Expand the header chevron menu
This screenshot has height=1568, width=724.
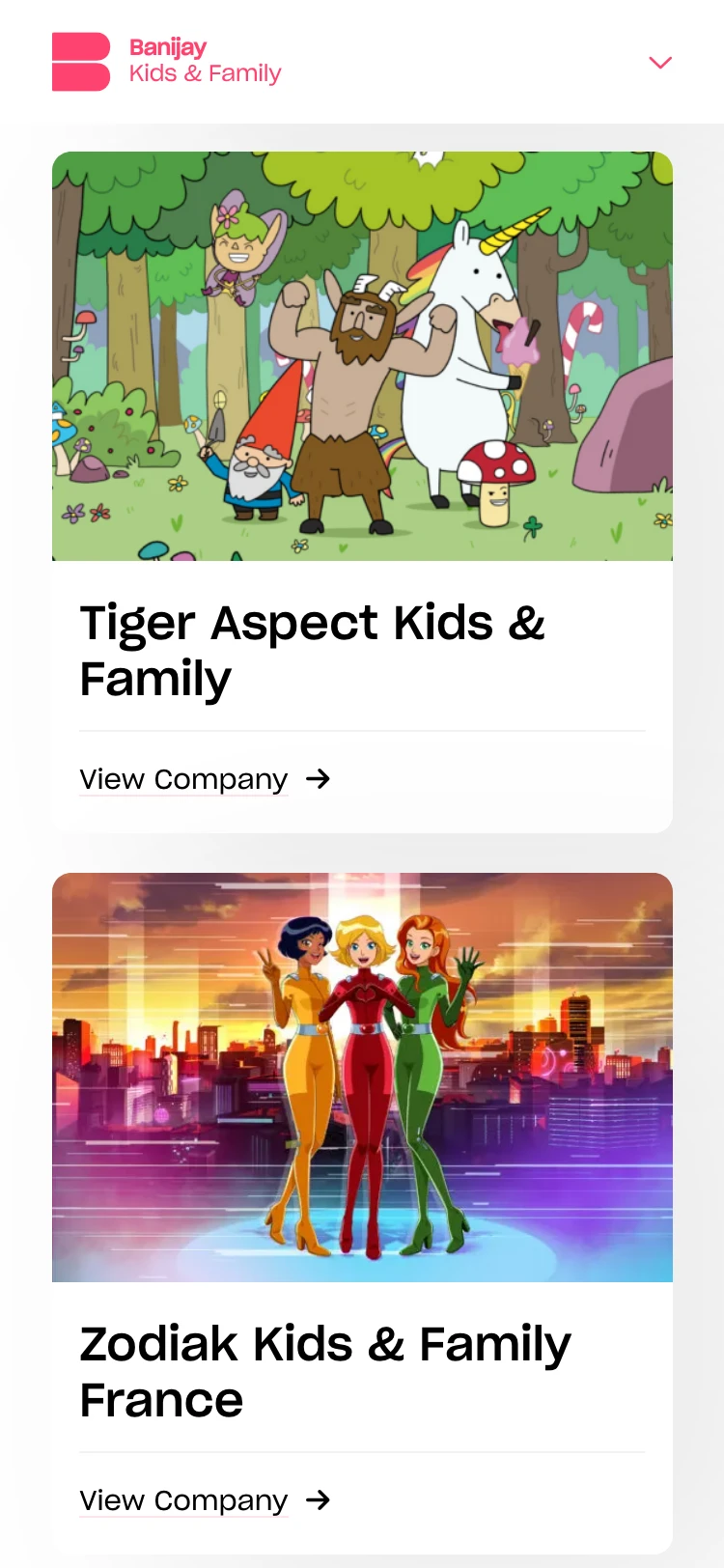(x=660, y=63)
